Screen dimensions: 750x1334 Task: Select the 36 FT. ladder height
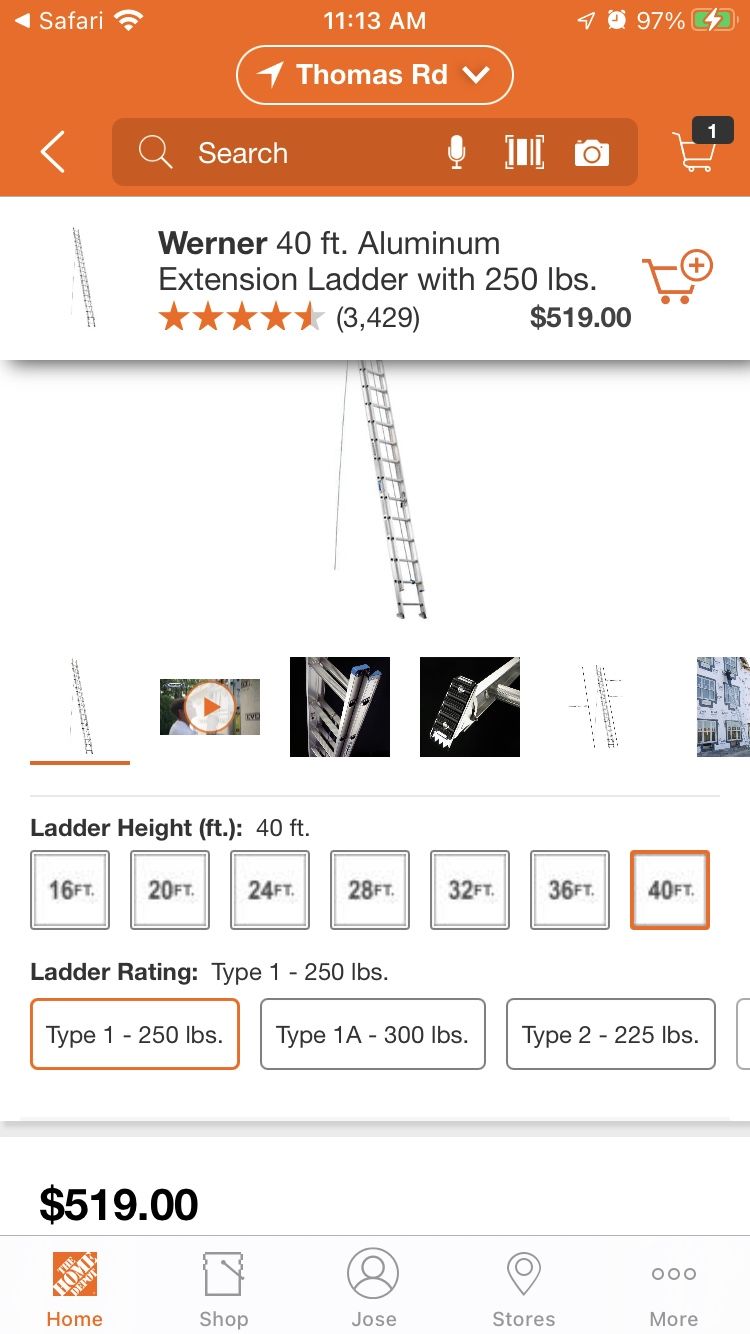coord(570,890)
